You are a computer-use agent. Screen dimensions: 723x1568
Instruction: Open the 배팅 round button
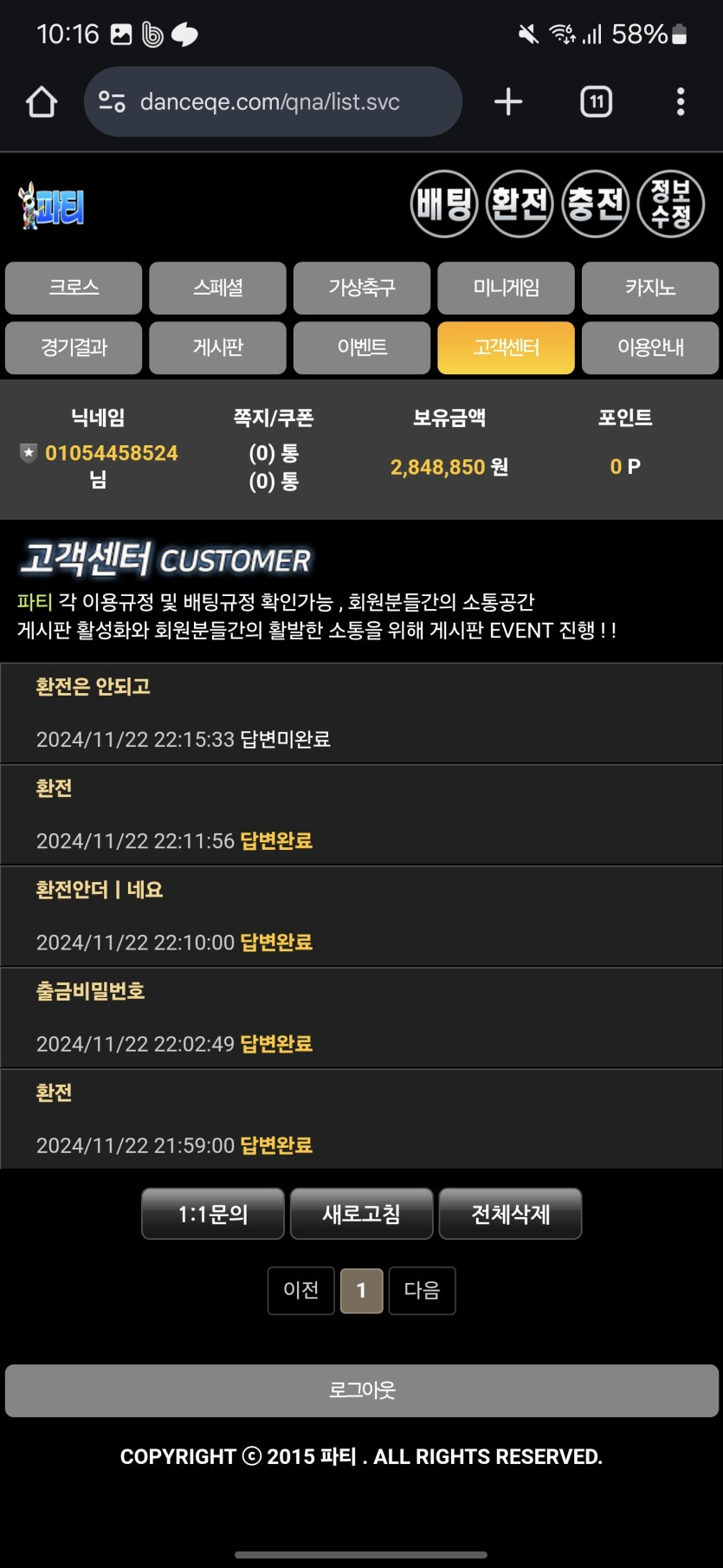(444, 204)
